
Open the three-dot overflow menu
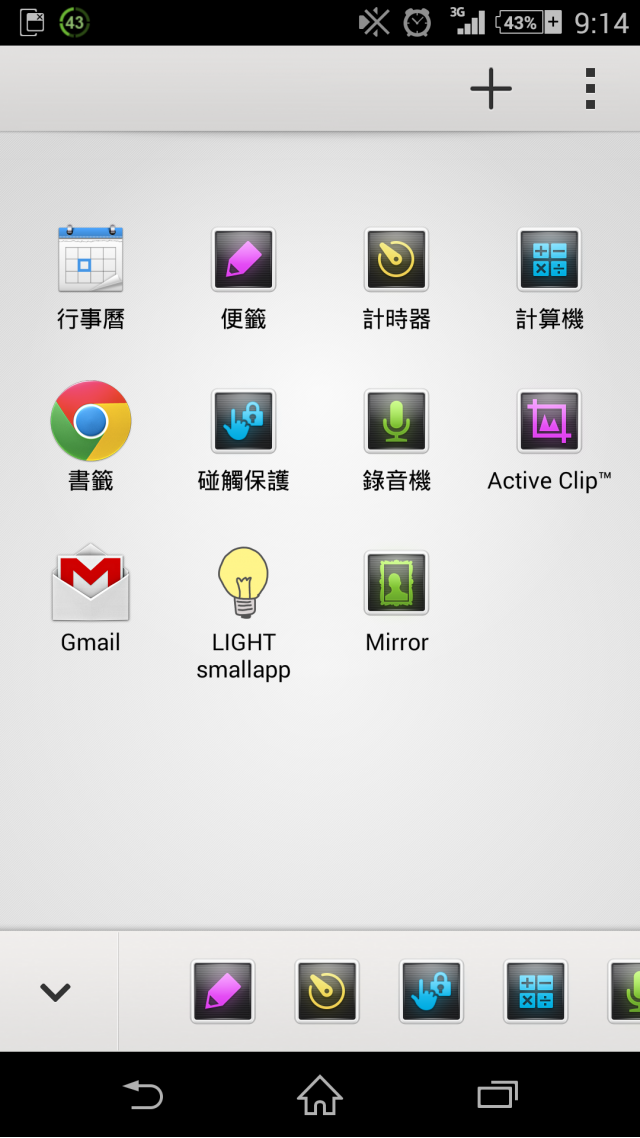pyautogui.click(x=591, y=89)
